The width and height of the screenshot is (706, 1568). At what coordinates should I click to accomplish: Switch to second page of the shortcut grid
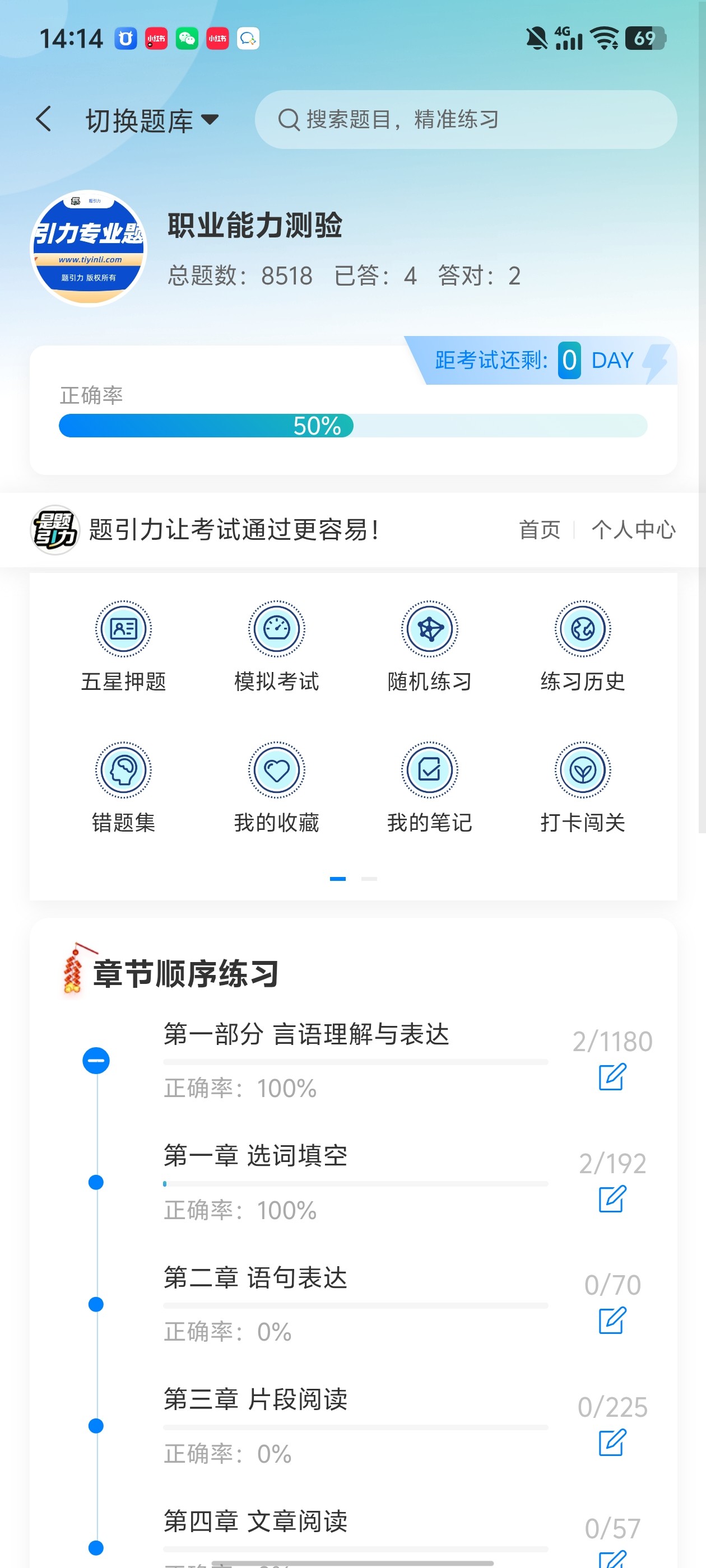click(x=369, y=878)
